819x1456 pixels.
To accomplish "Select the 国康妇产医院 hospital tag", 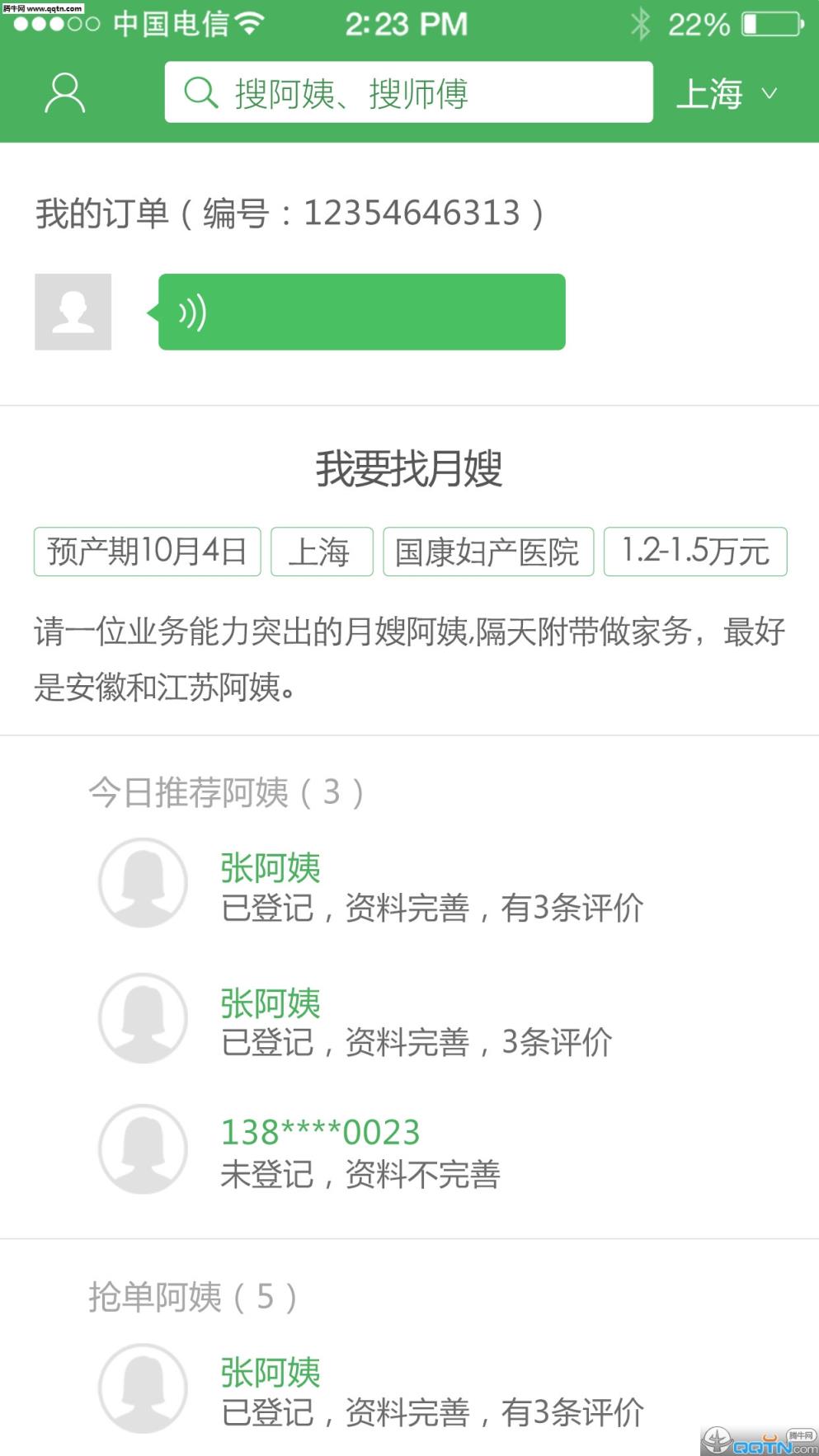I will [x=487, y=552].
